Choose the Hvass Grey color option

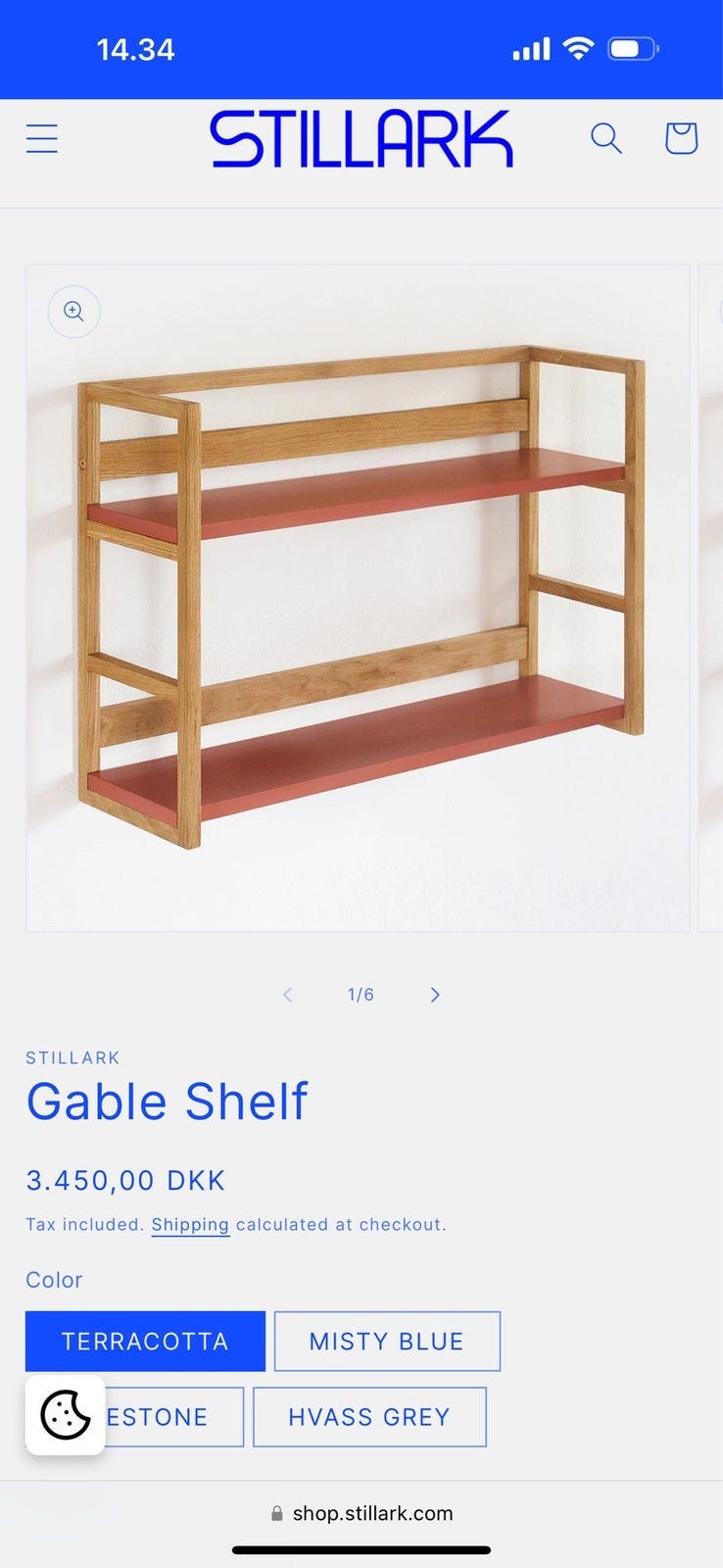[x=369, y=1416]
